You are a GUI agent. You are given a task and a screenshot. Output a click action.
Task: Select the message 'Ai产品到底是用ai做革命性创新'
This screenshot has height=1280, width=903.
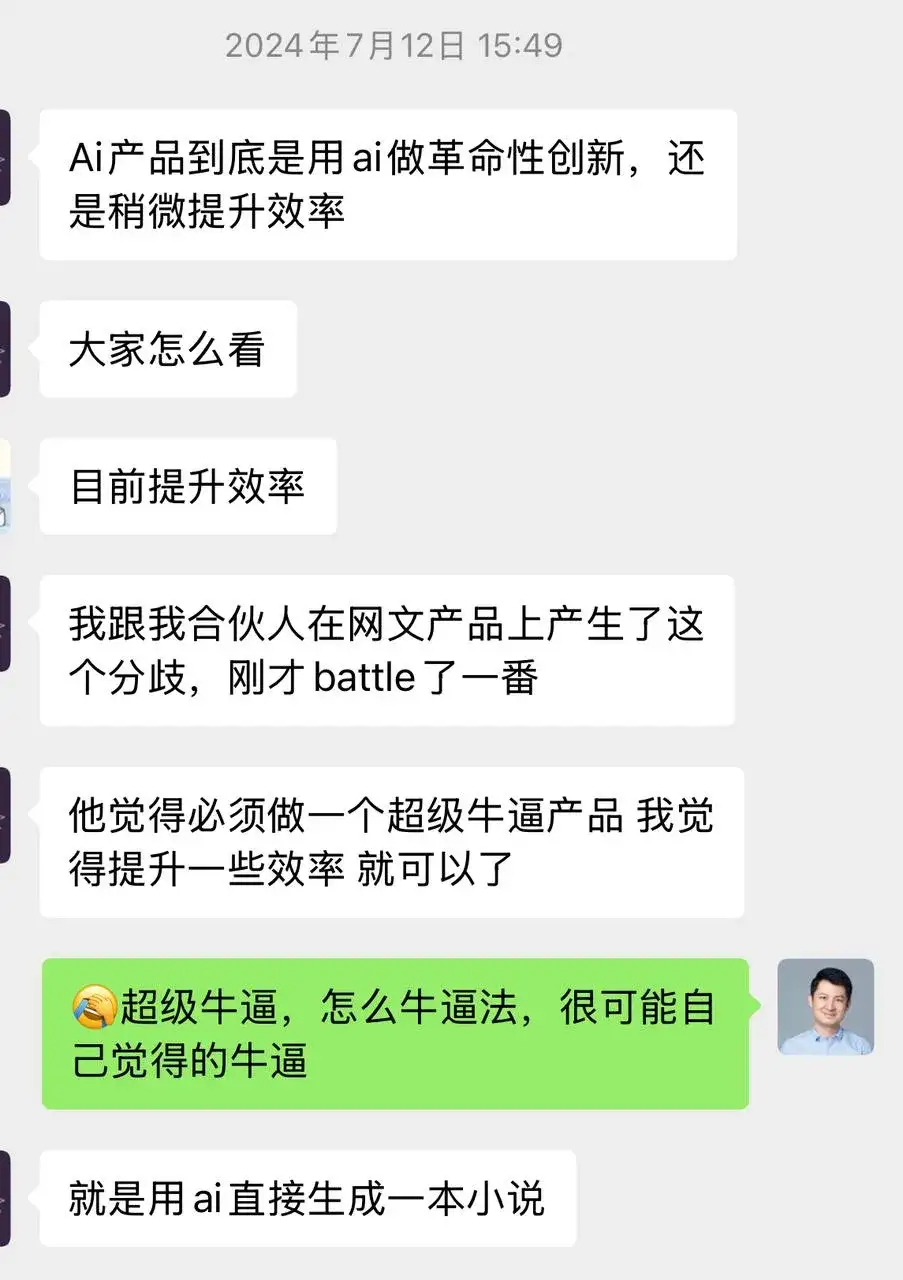point(388,185)
